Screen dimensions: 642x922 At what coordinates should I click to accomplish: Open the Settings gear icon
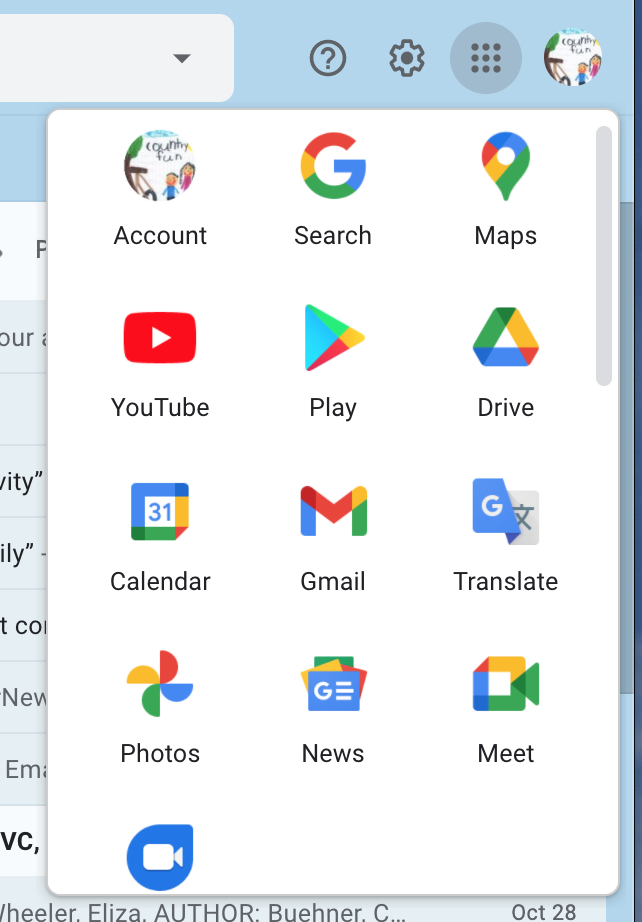[406, 59]
